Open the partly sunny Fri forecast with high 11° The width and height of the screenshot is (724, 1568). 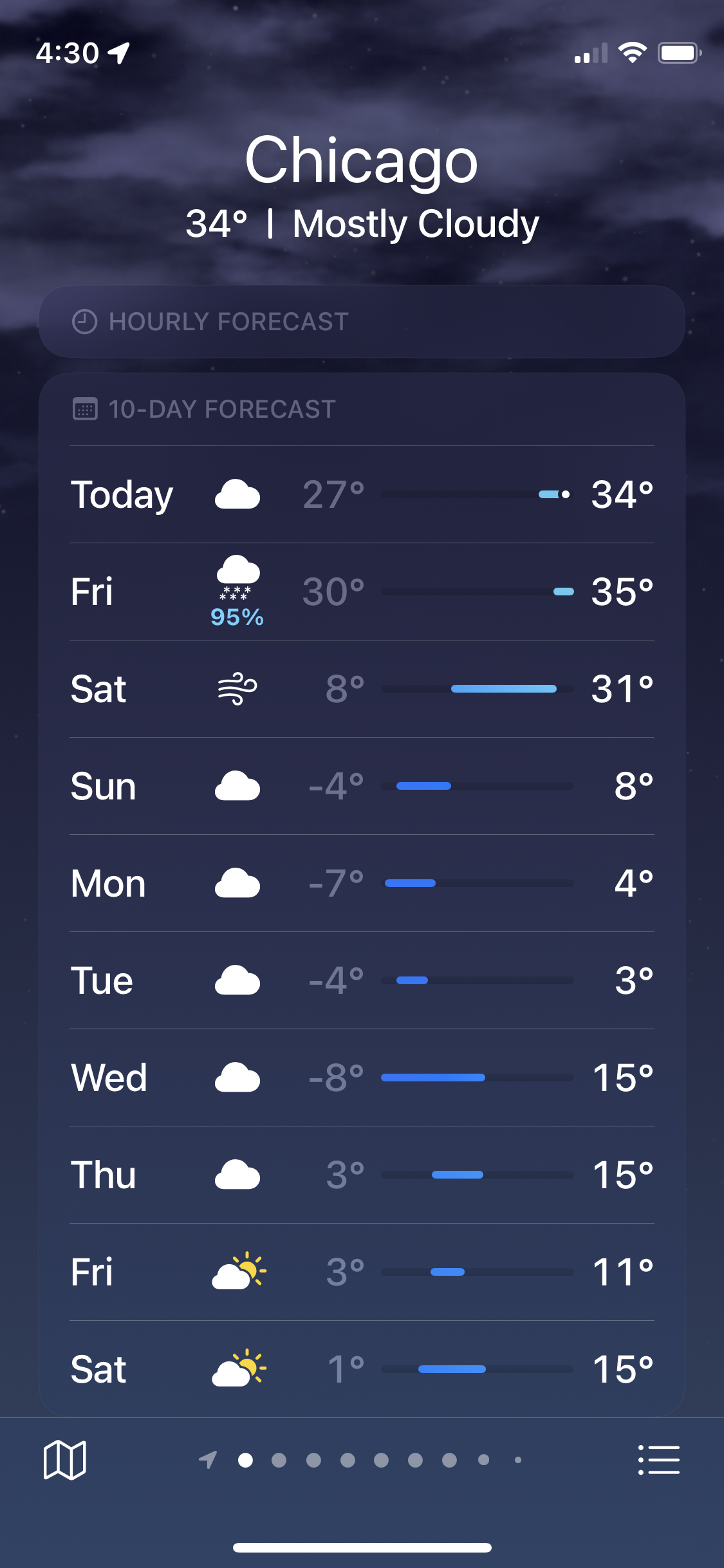[x=362, y=1272]
